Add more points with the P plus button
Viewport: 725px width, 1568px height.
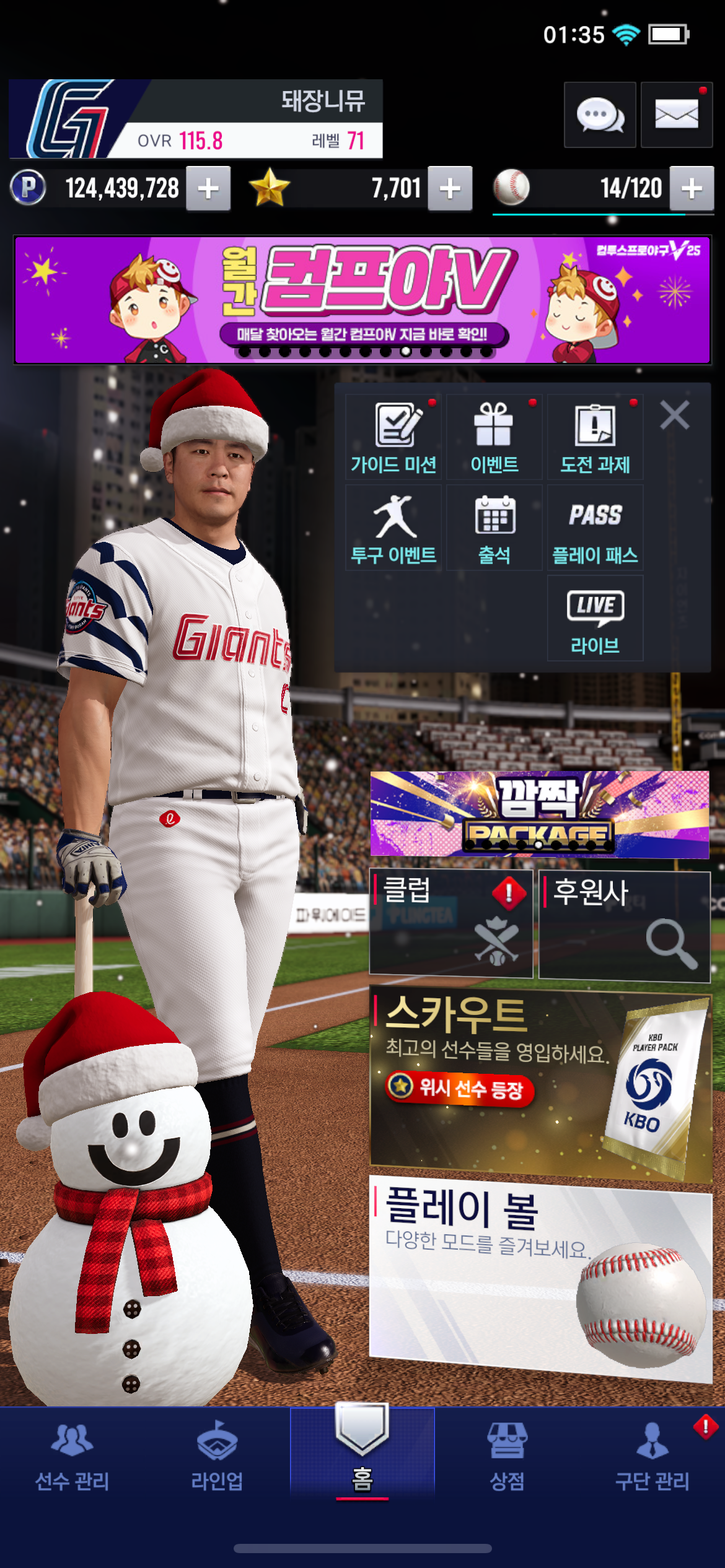(x=208, y=189)
